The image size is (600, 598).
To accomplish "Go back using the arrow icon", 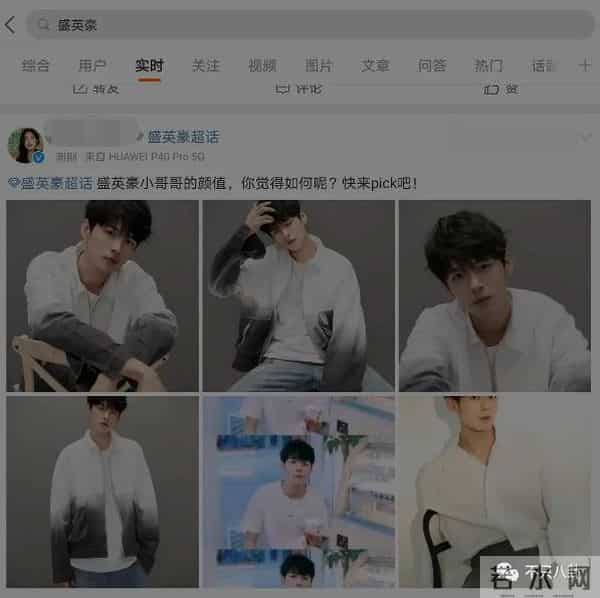I will click(x=11, y=25).
